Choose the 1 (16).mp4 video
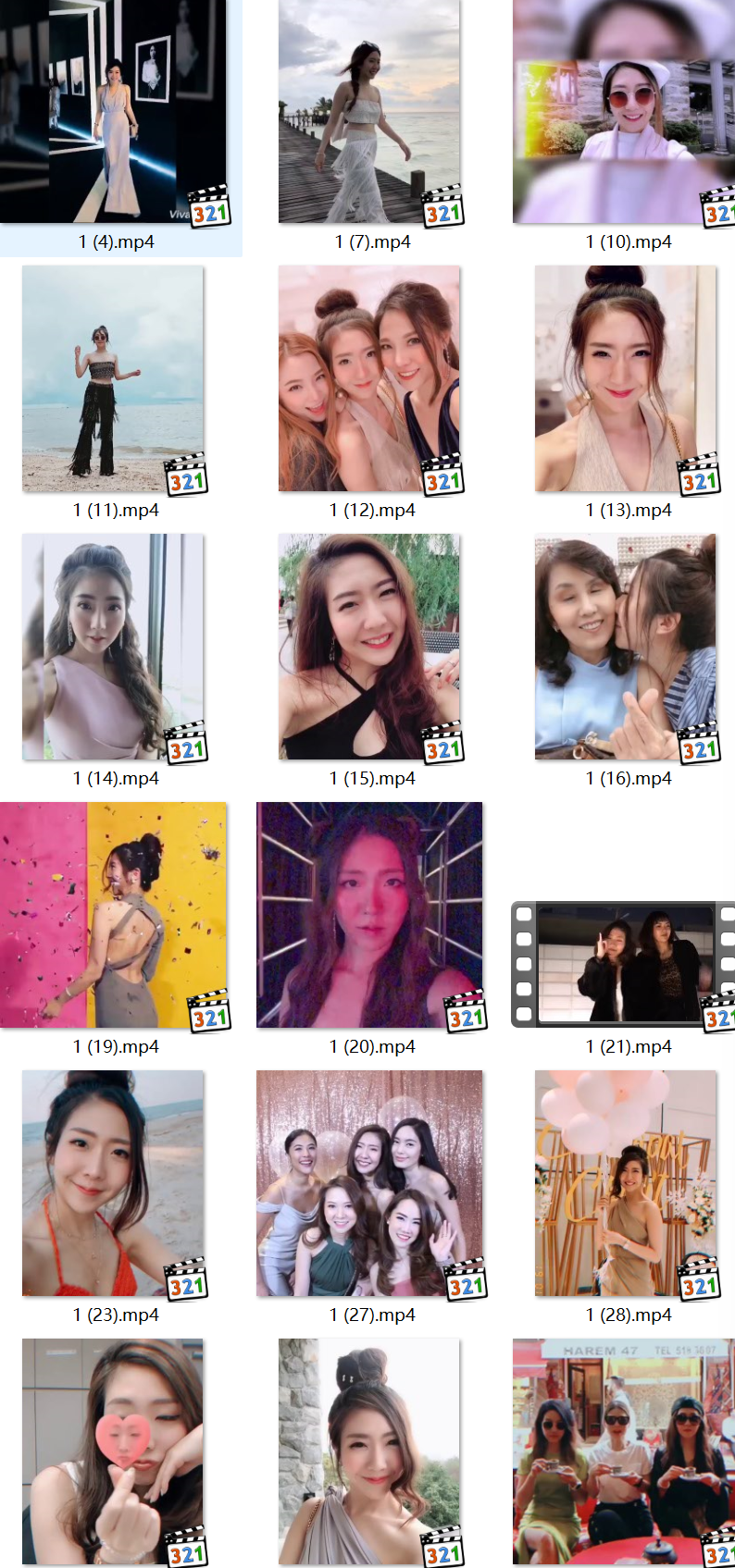Image resolution: width=735 pixels, height=1568 pixels. coord(625,648)
